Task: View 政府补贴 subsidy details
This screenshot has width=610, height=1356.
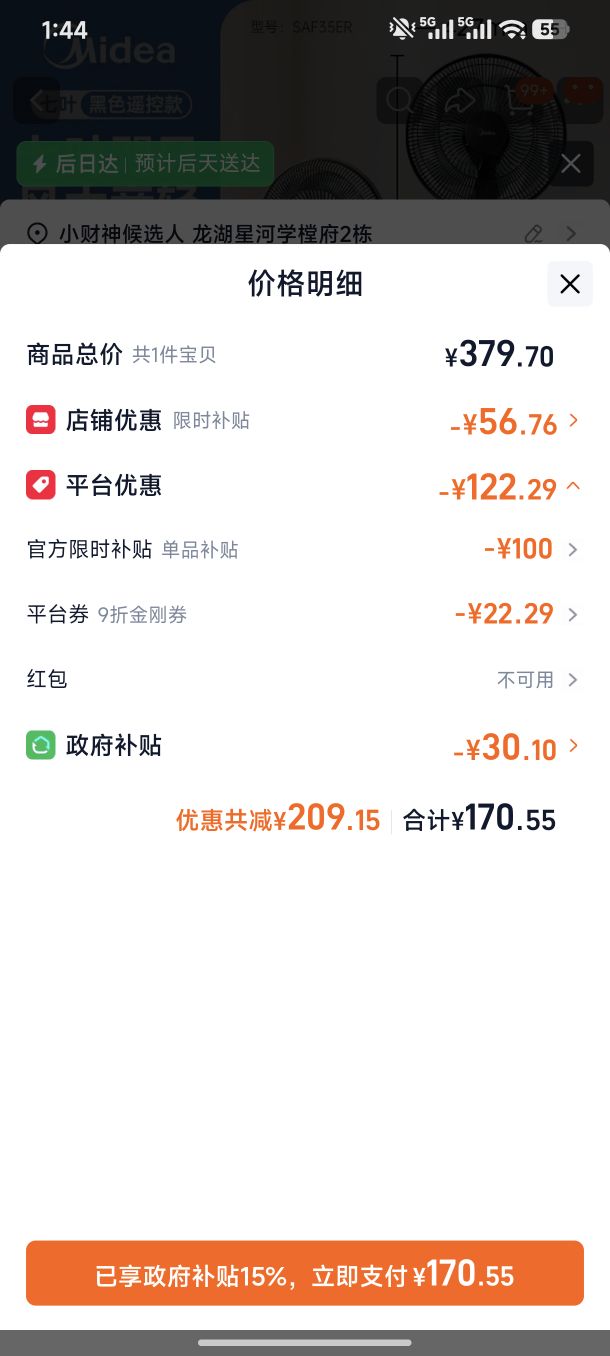Action: click(x=304, y=746)
